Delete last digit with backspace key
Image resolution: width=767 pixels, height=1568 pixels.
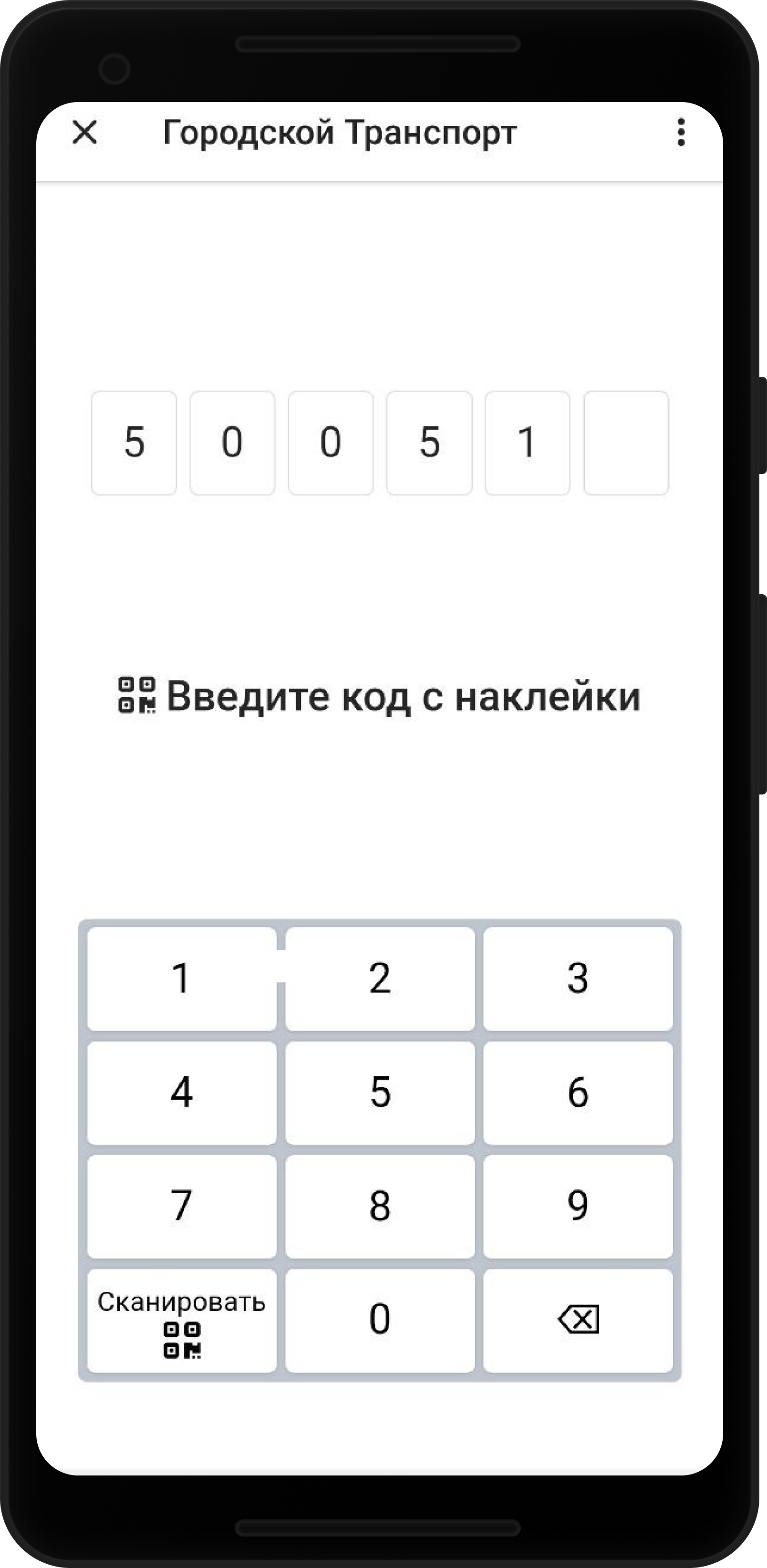point(578,1320)
